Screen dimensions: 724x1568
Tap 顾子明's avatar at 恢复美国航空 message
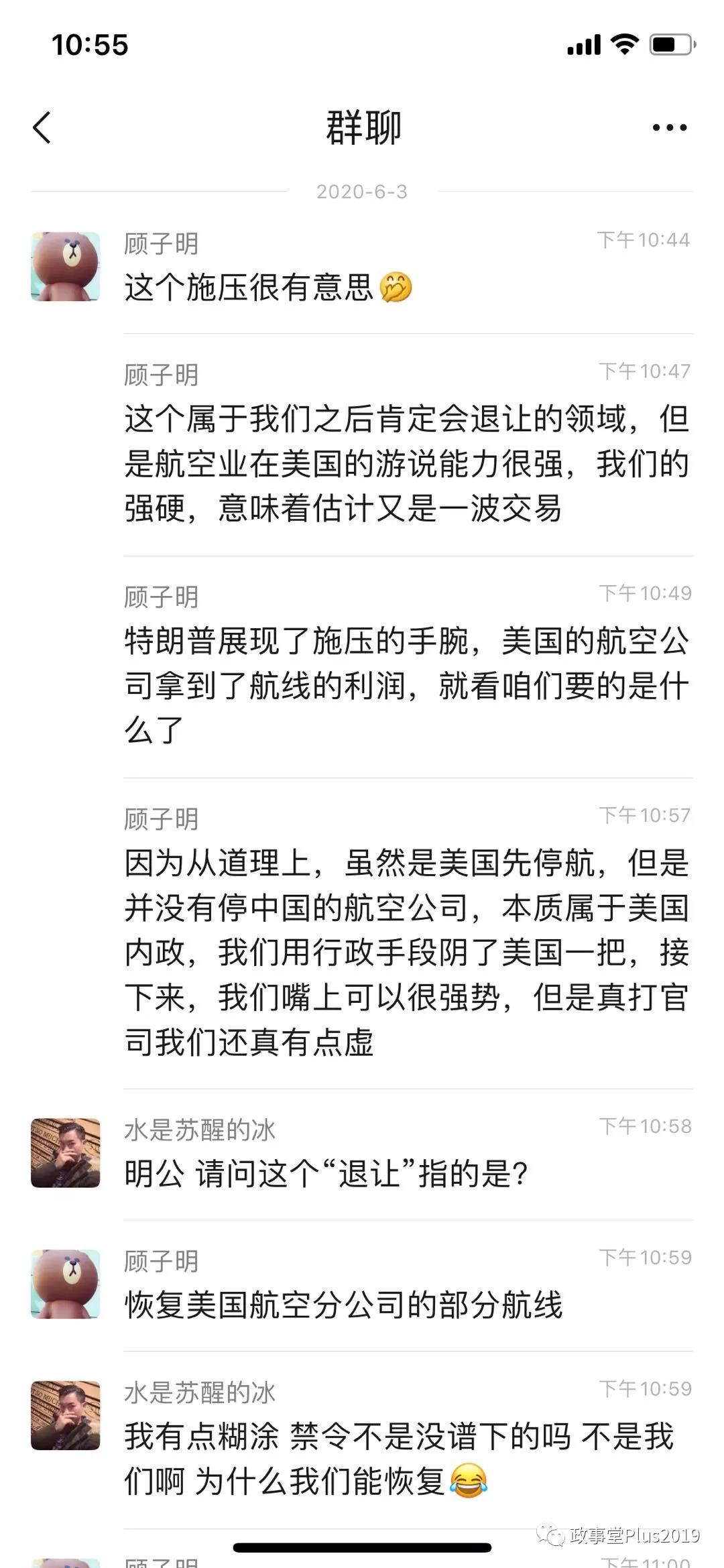tap(66, 1284)
